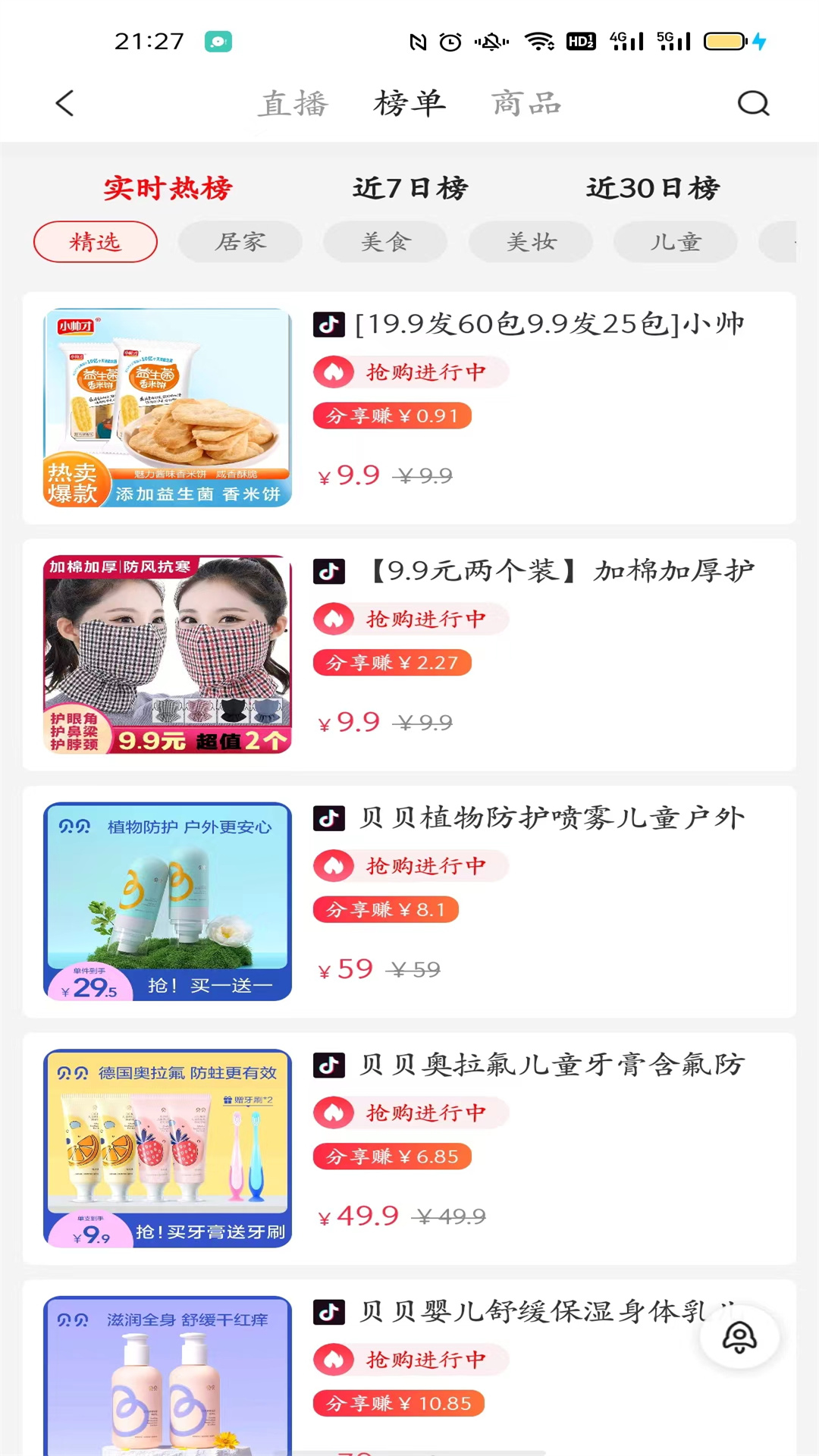Select the 精选 category filter
Viewport: 819px width, 1456px height.
95,240
